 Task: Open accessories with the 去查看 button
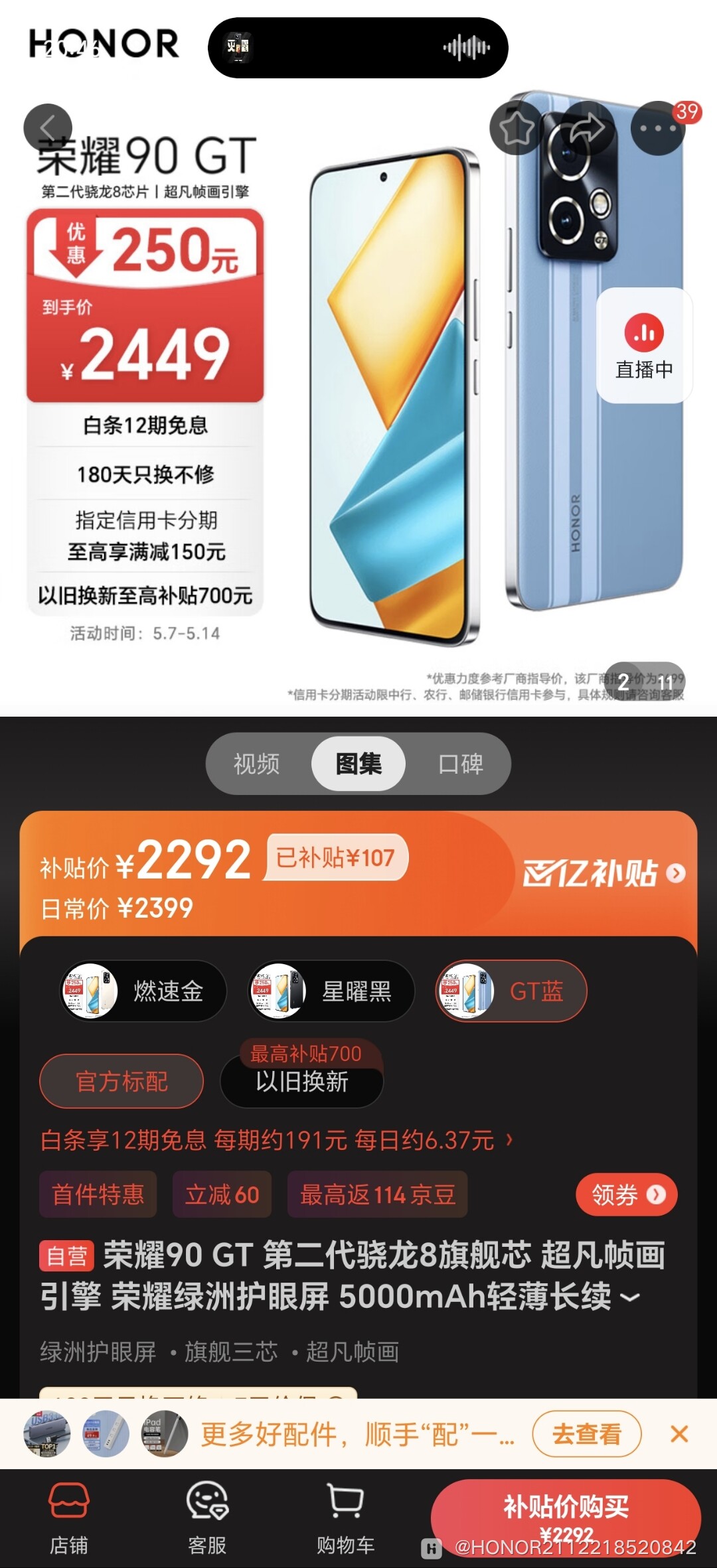point(587,1433)
